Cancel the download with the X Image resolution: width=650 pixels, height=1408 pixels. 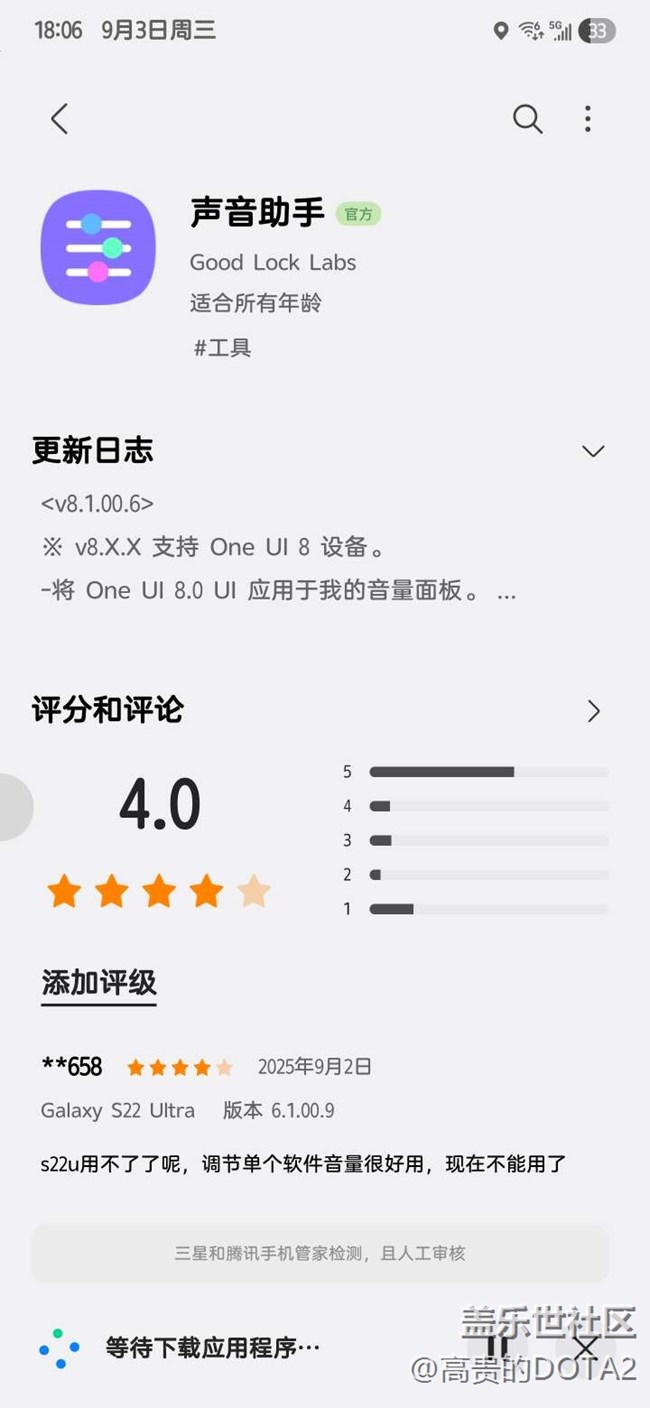(x=585, y=1347)
